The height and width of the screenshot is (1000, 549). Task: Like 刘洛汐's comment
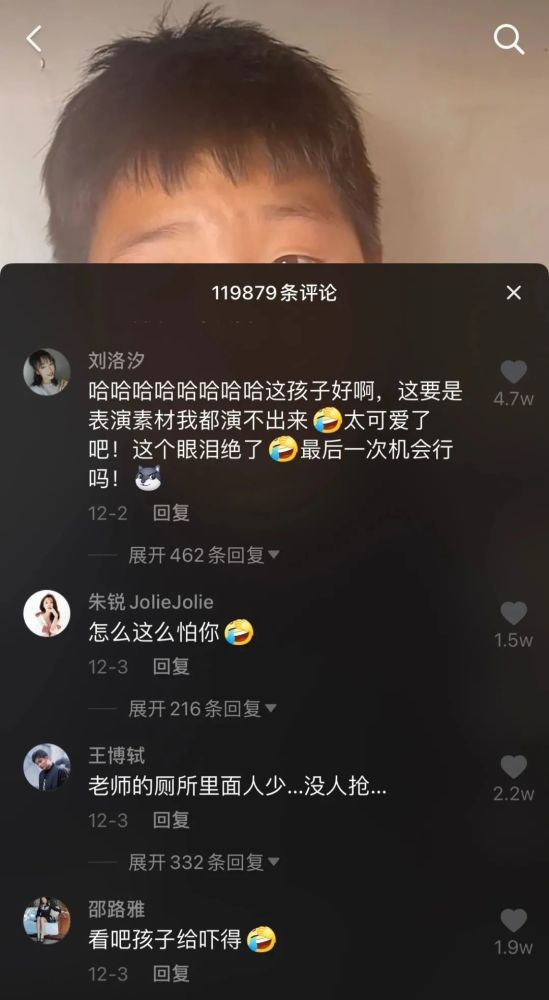(513, 372)
